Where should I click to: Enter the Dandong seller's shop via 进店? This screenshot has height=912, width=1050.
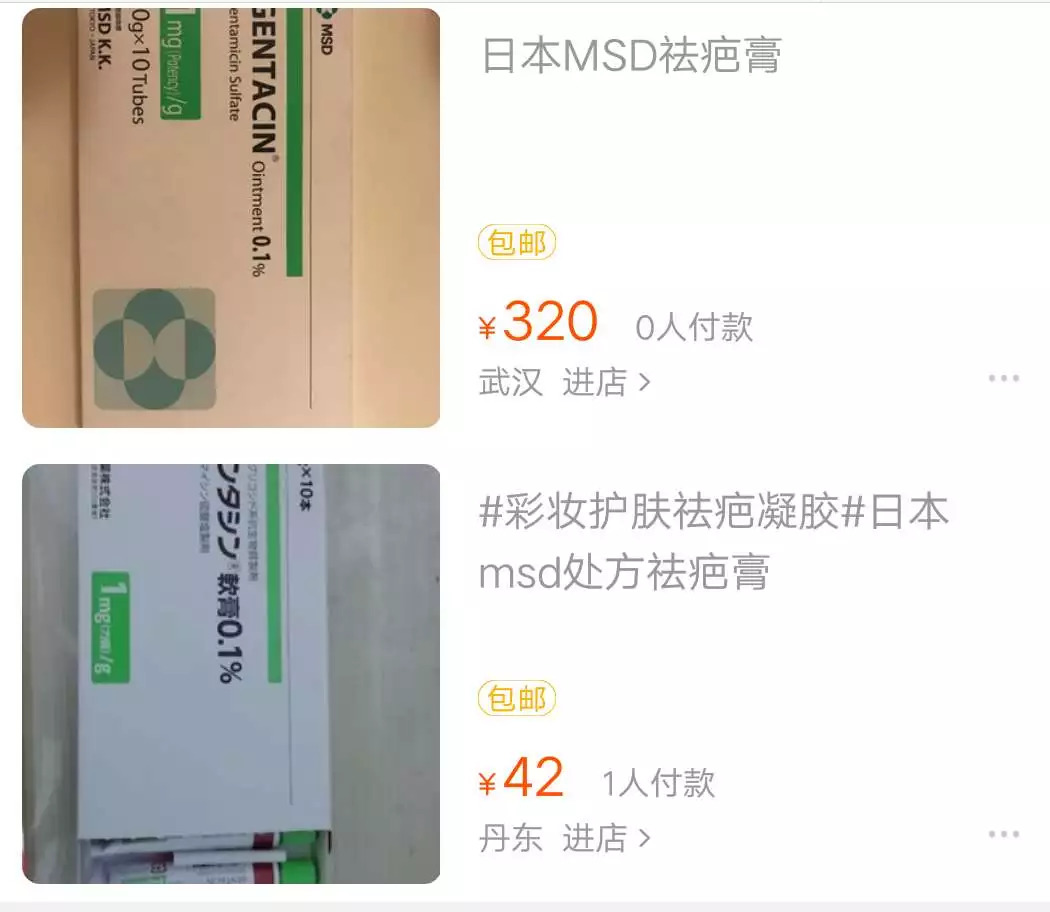[606, 838]
